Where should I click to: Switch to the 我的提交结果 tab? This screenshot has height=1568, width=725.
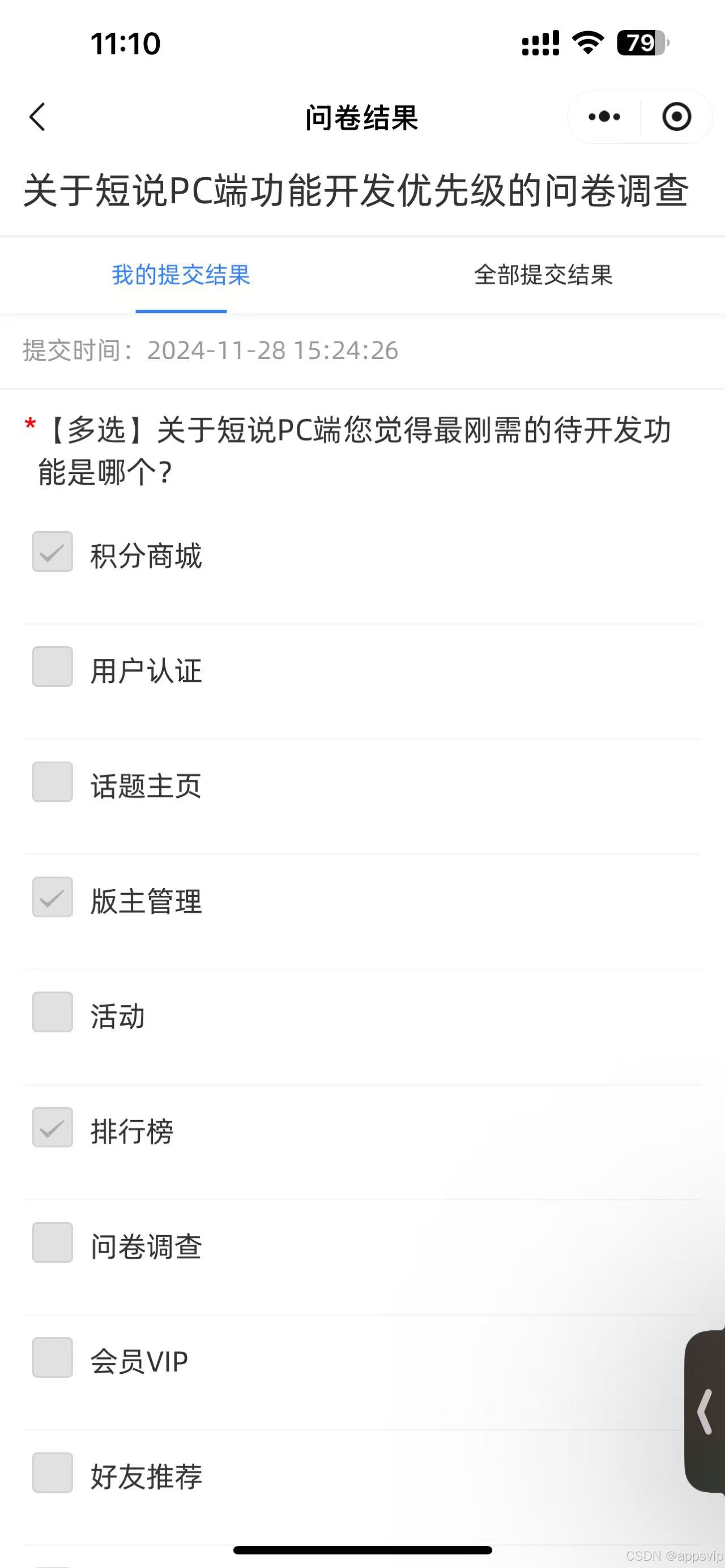pos(181,275)
